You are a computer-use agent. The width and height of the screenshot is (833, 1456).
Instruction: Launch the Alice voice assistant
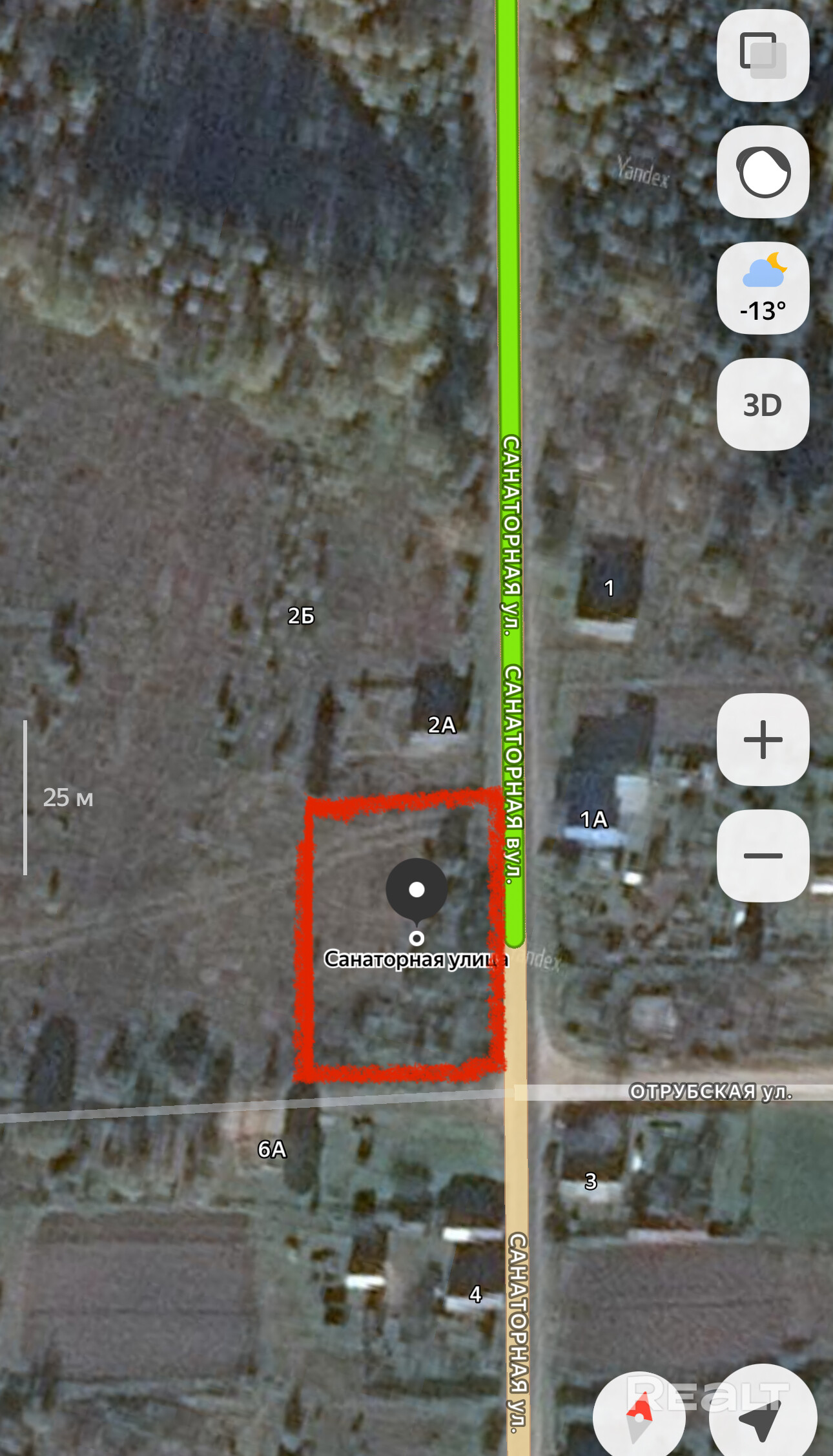point(763,172)
